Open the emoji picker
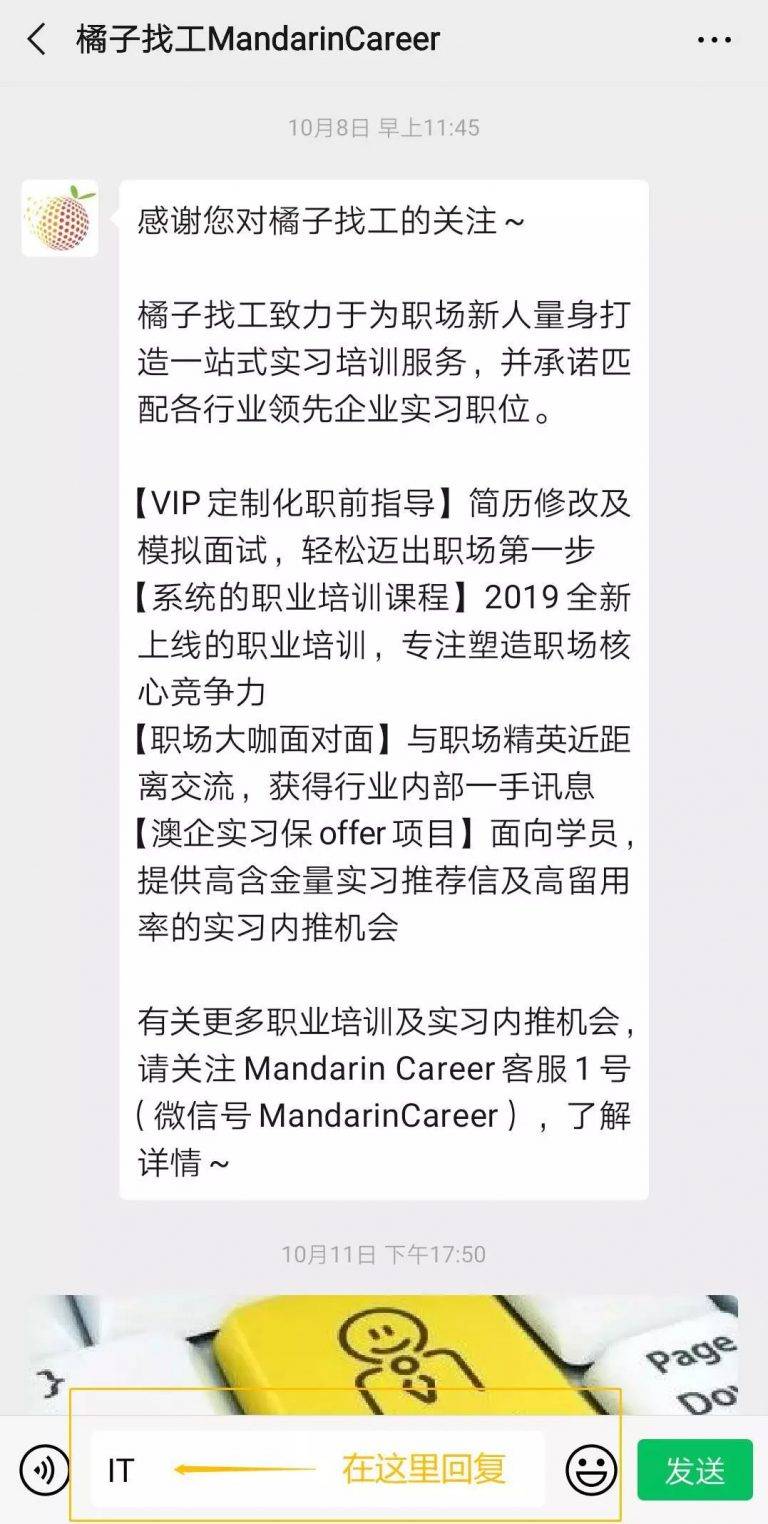 (x=591, y=1470)
